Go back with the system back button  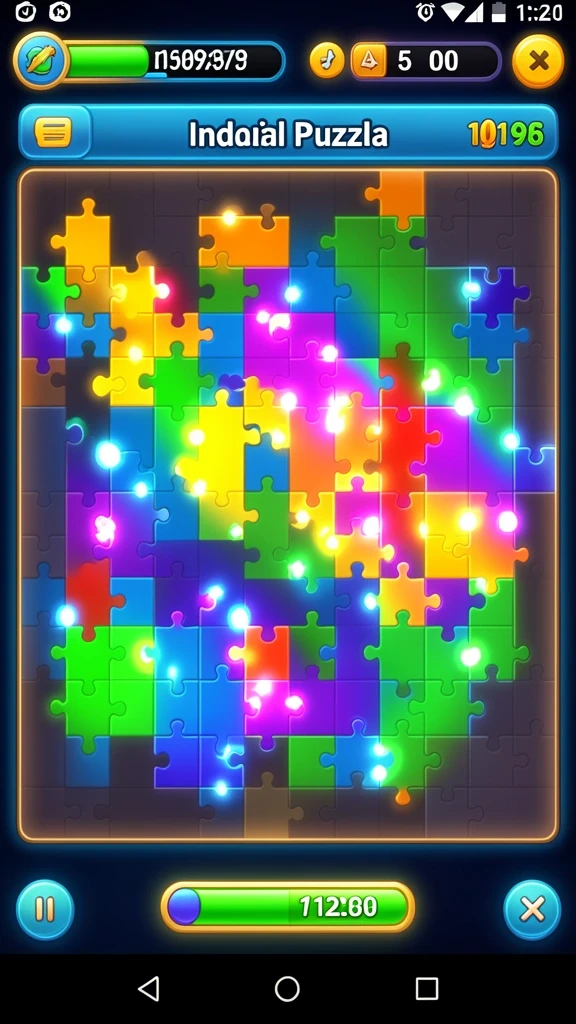[x=149, y=989]
